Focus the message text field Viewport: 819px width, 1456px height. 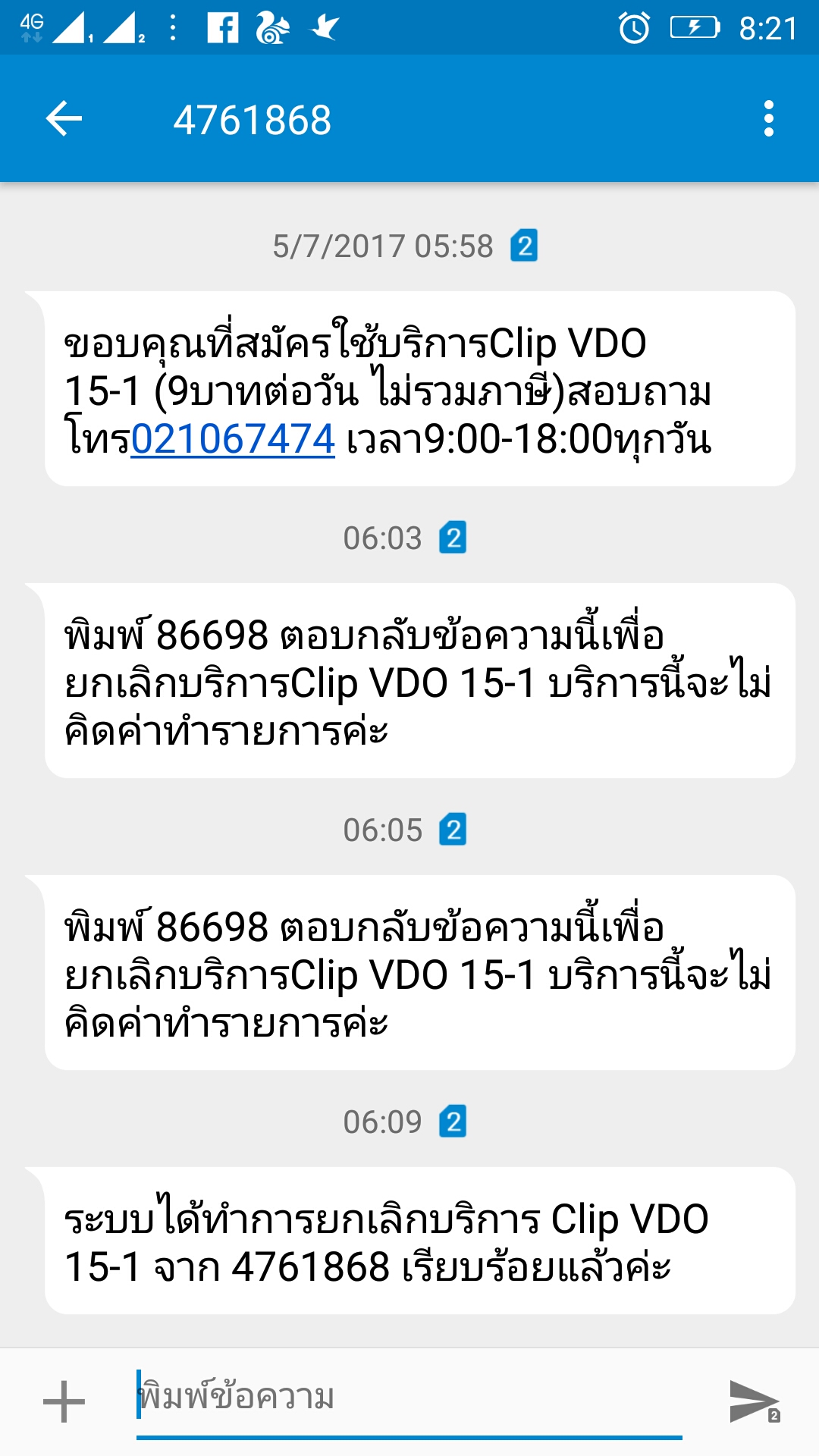click(409, 1398)
